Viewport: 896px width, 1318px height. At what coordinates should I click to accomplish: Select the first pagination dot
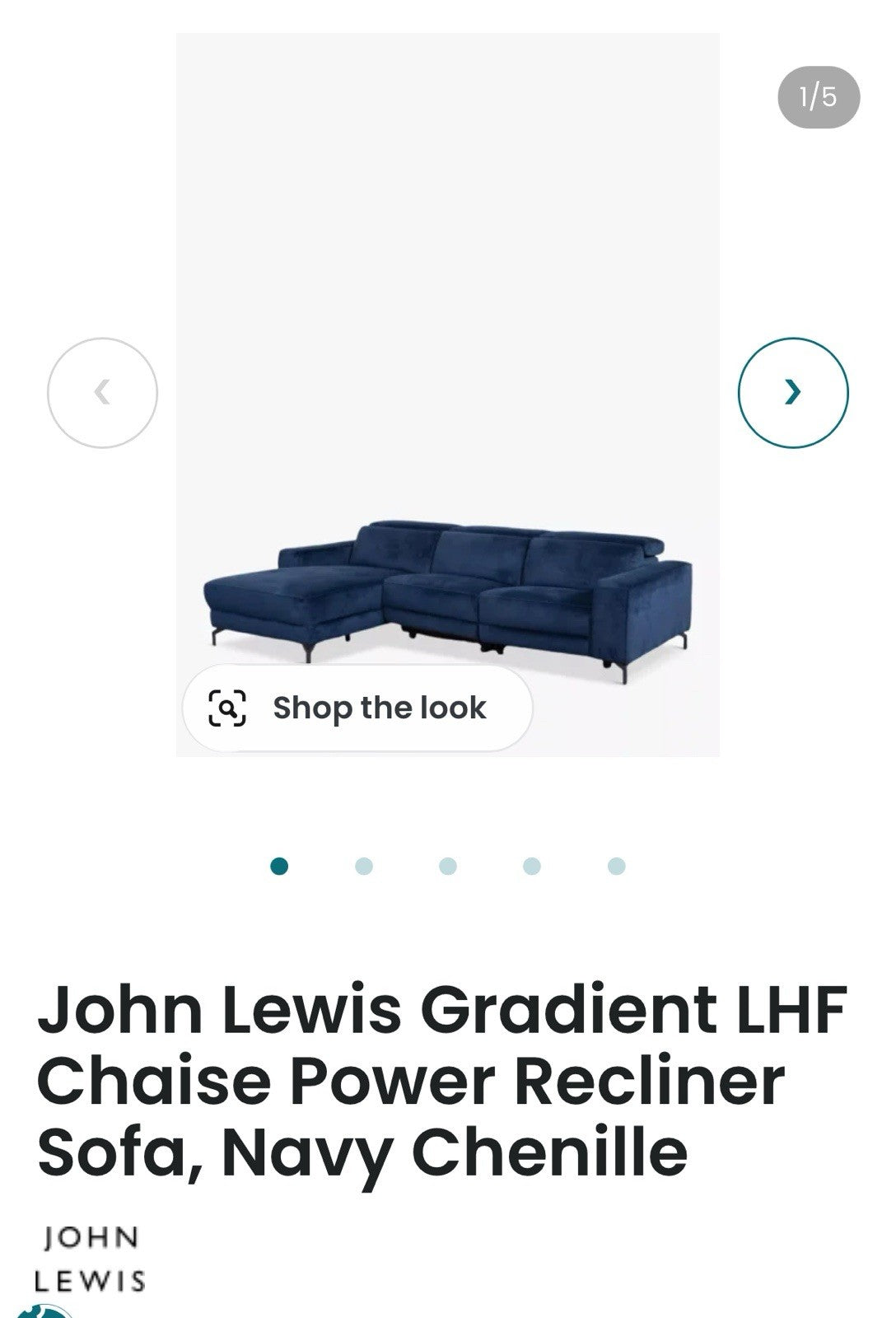tap(280, 865)
